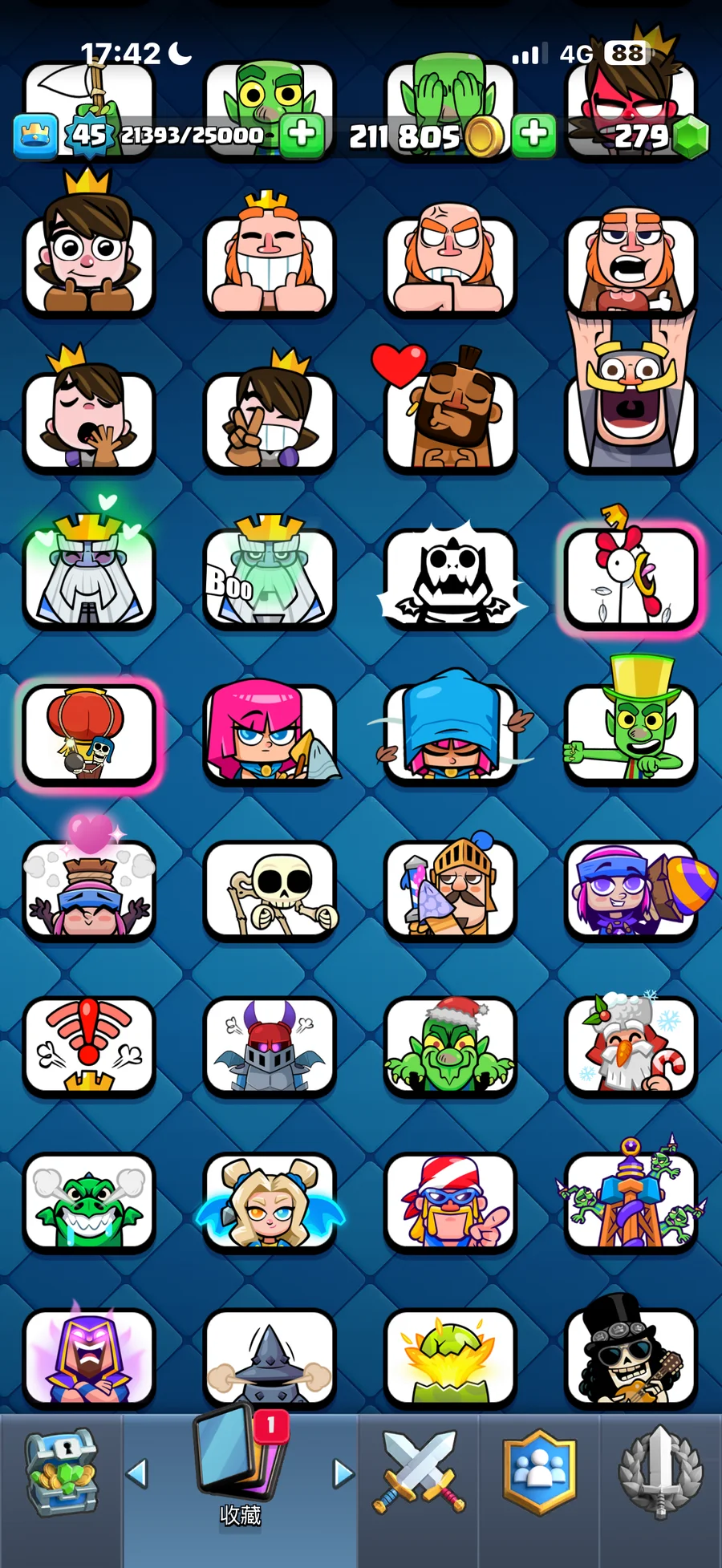Select the broken Wi-Fi signal emote
Viewport: 722px width, 1568px height.
tap(89, 1046)
